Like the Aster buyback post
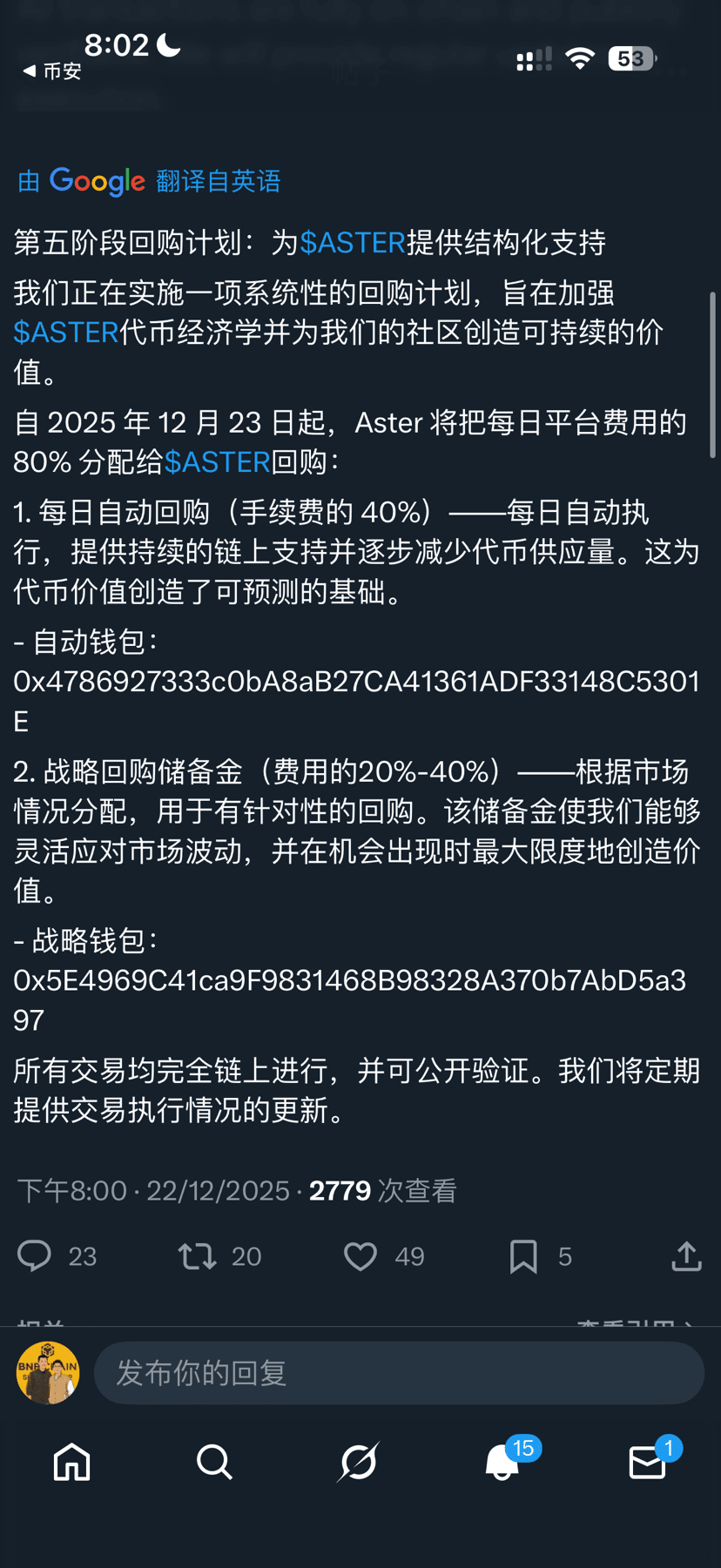The height and width of the screenshot is (1568, 721). pos(360,1256)
